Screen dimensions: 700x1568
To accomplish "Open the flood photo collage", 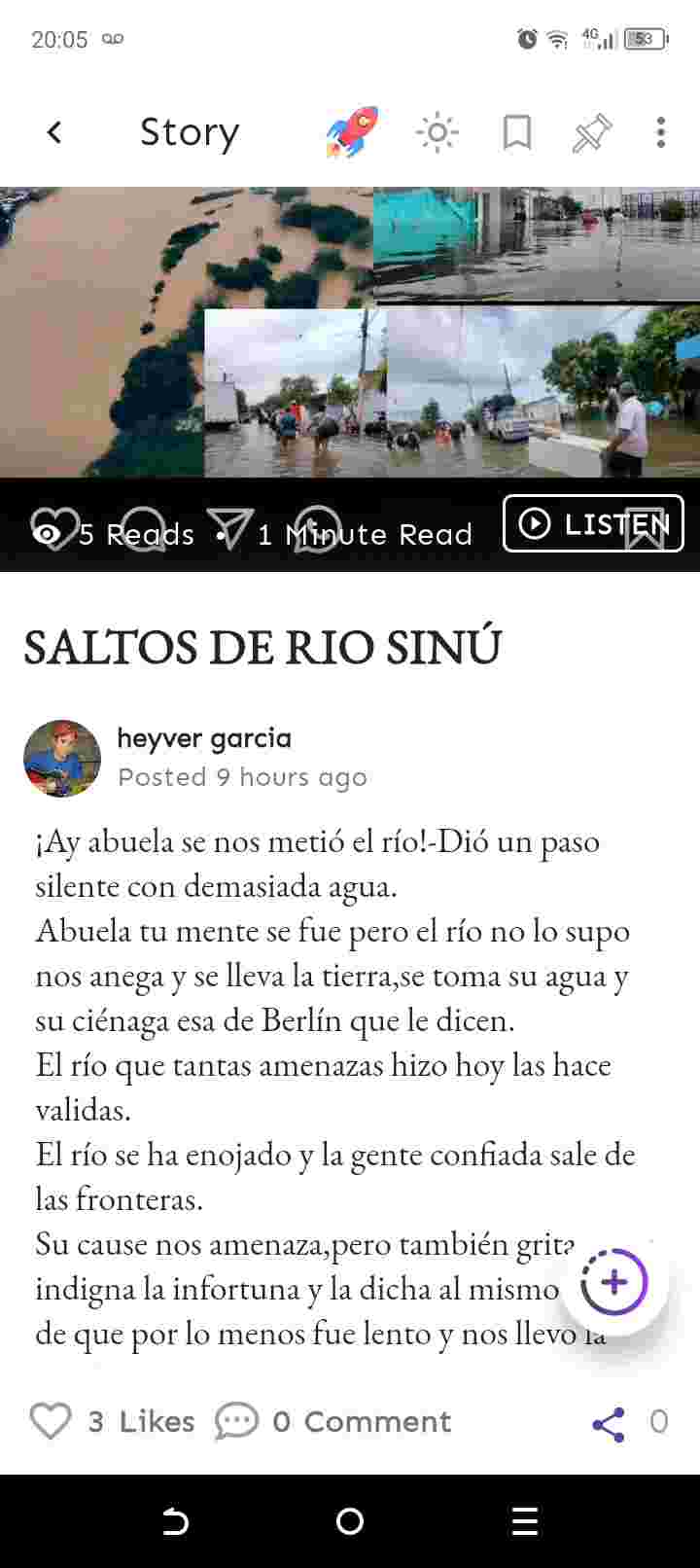I will (350, 332).
